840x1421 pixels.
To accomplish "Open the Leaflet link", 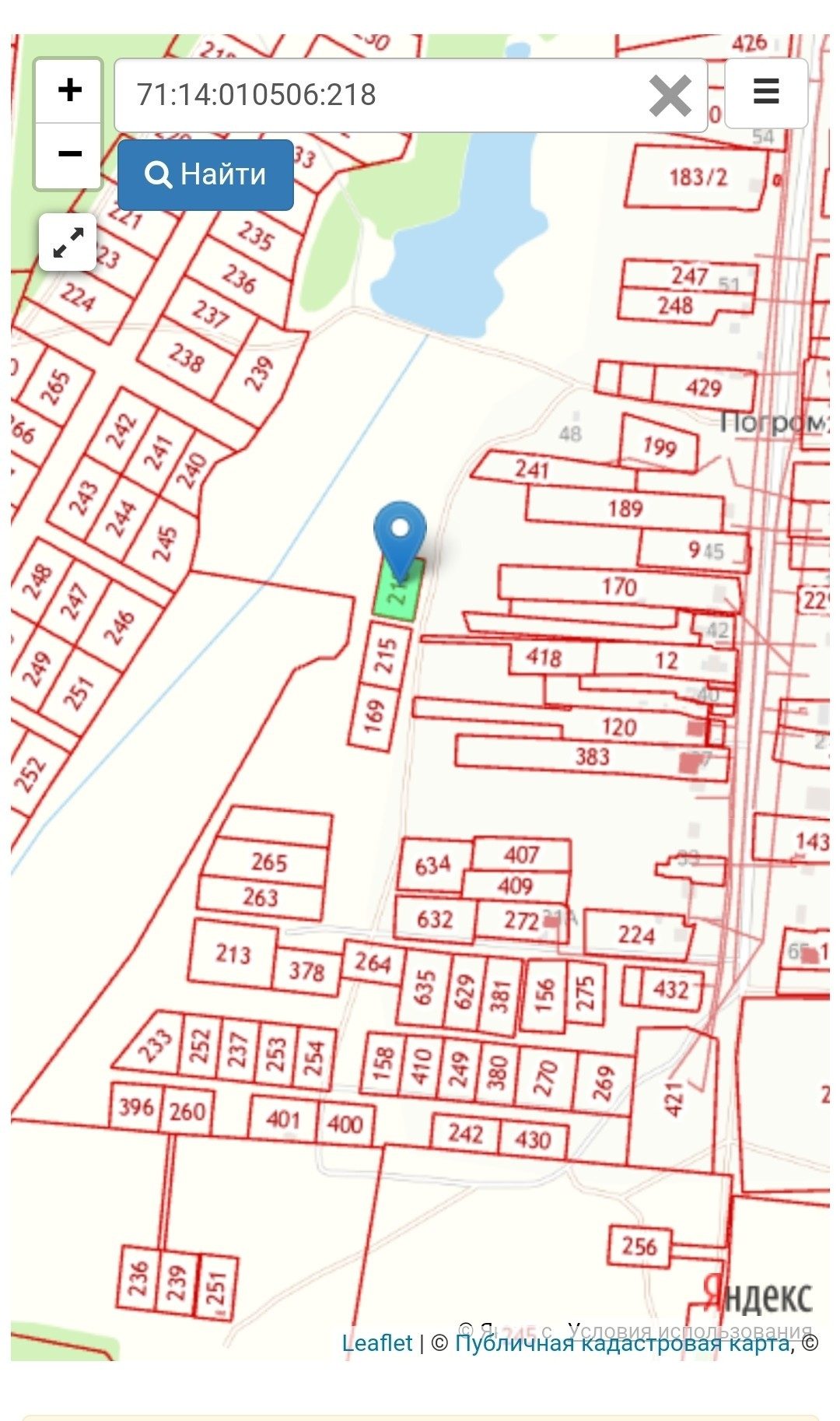I will pos(377,1342).
